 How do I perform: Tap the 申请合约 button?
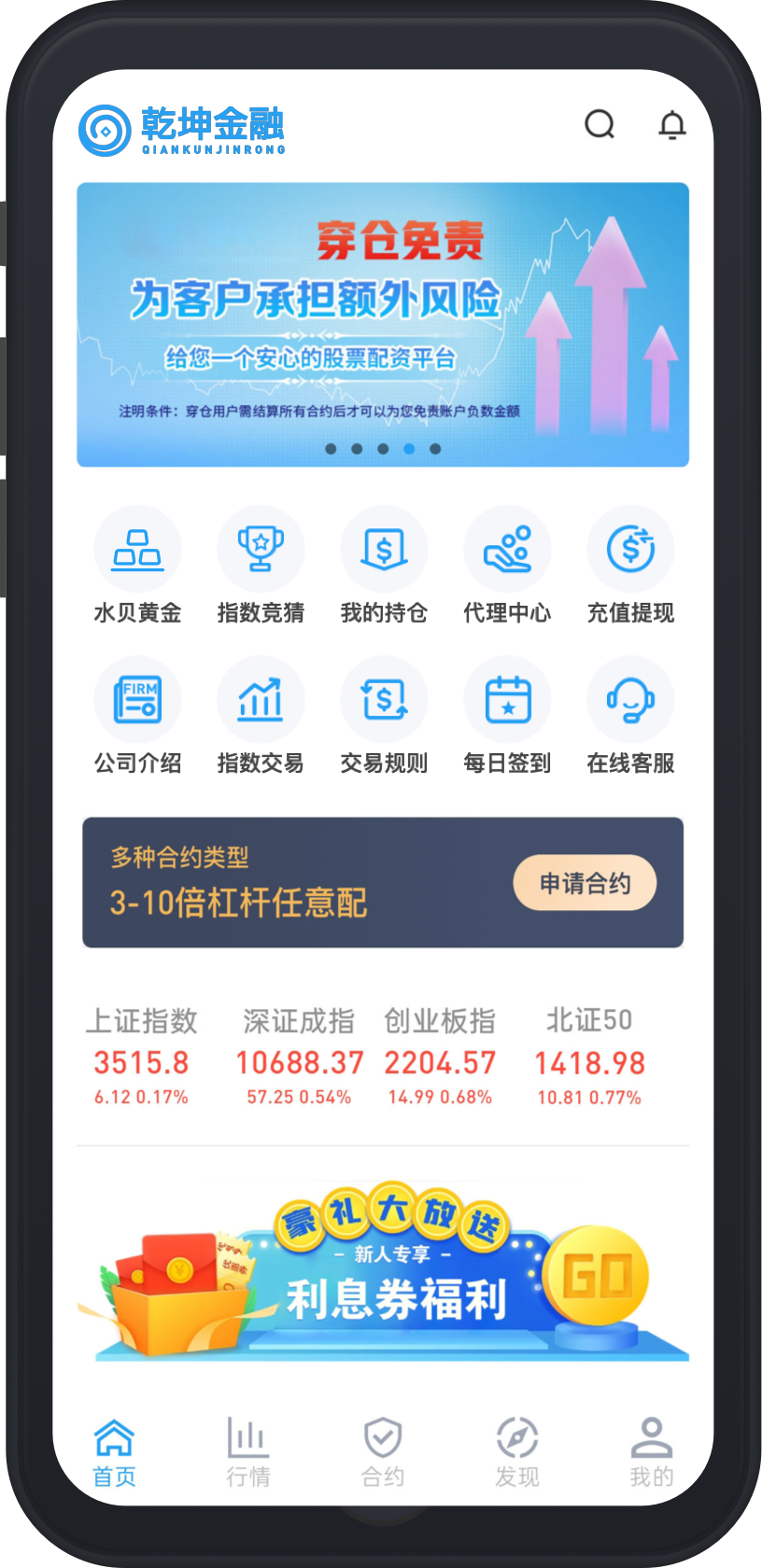click(585, 883)
